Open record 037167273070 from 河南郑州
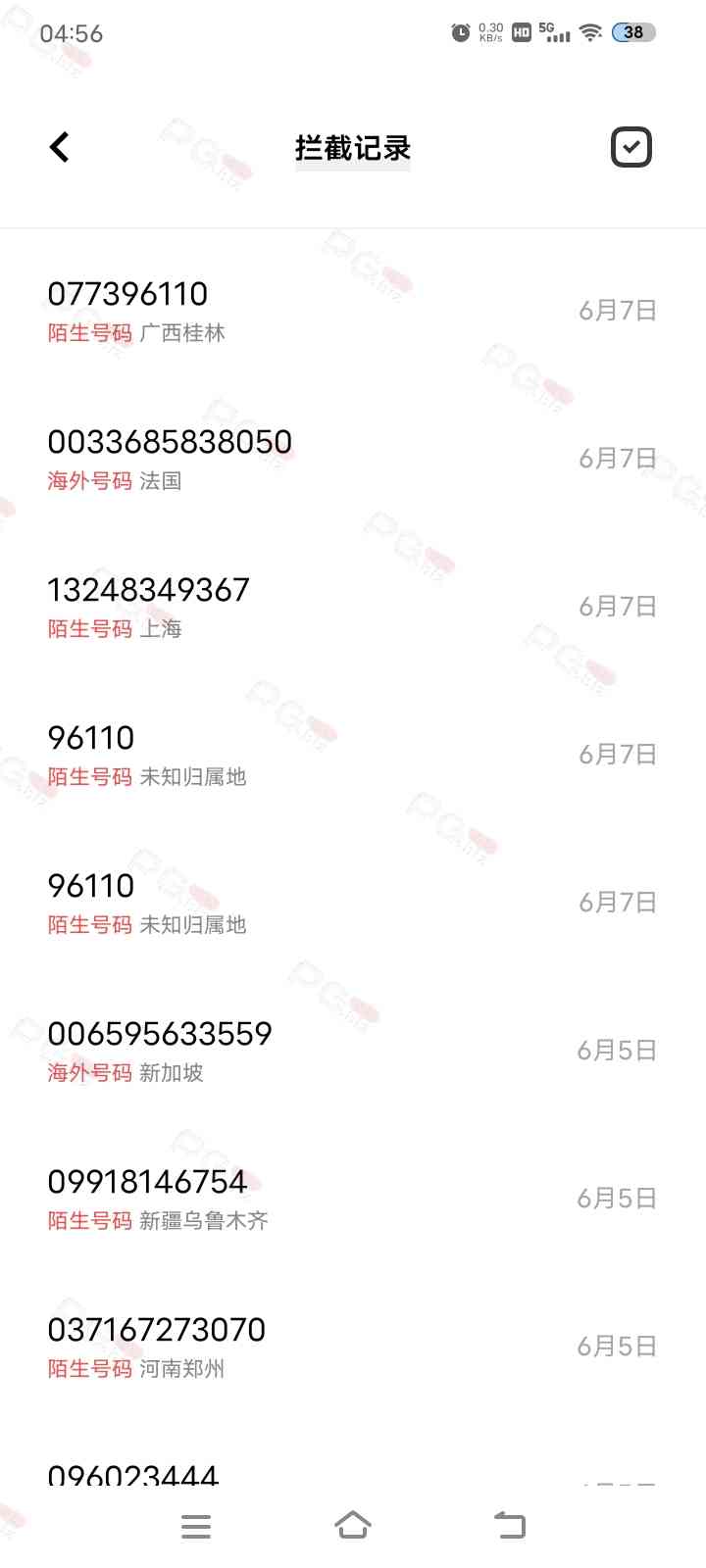Image resolution: width=706 pixels, height=1568 pixels. click(353, 1347)
